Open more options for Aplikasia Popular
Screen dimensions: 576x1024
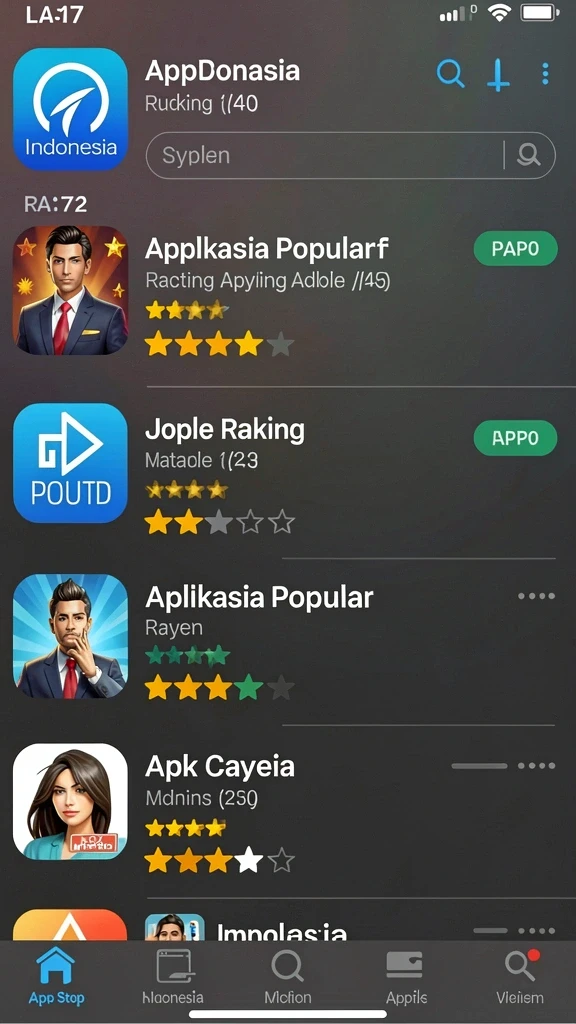(x=536, y=596)
